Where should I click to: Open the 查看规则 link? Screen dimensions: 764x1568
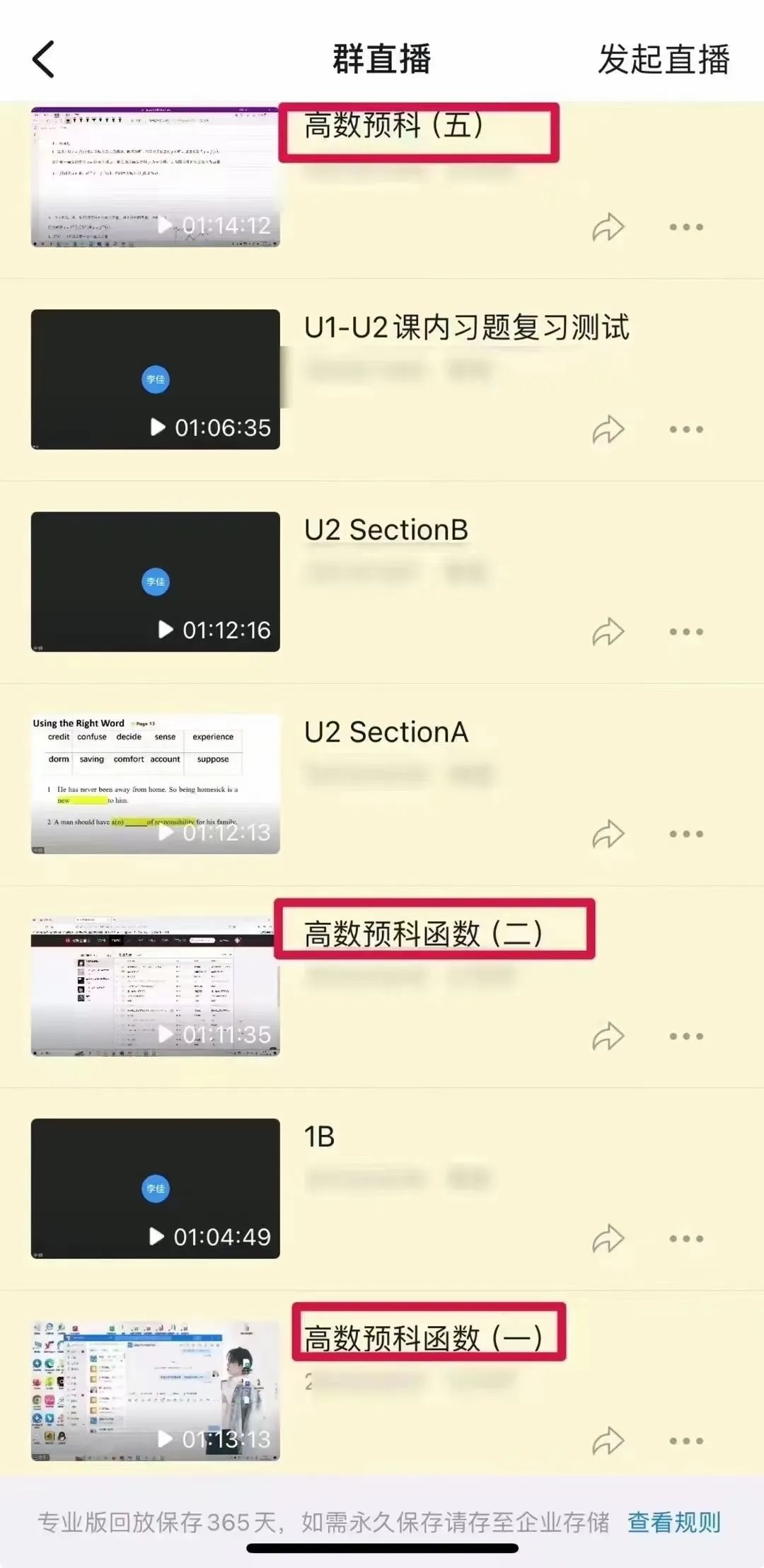674,1522
